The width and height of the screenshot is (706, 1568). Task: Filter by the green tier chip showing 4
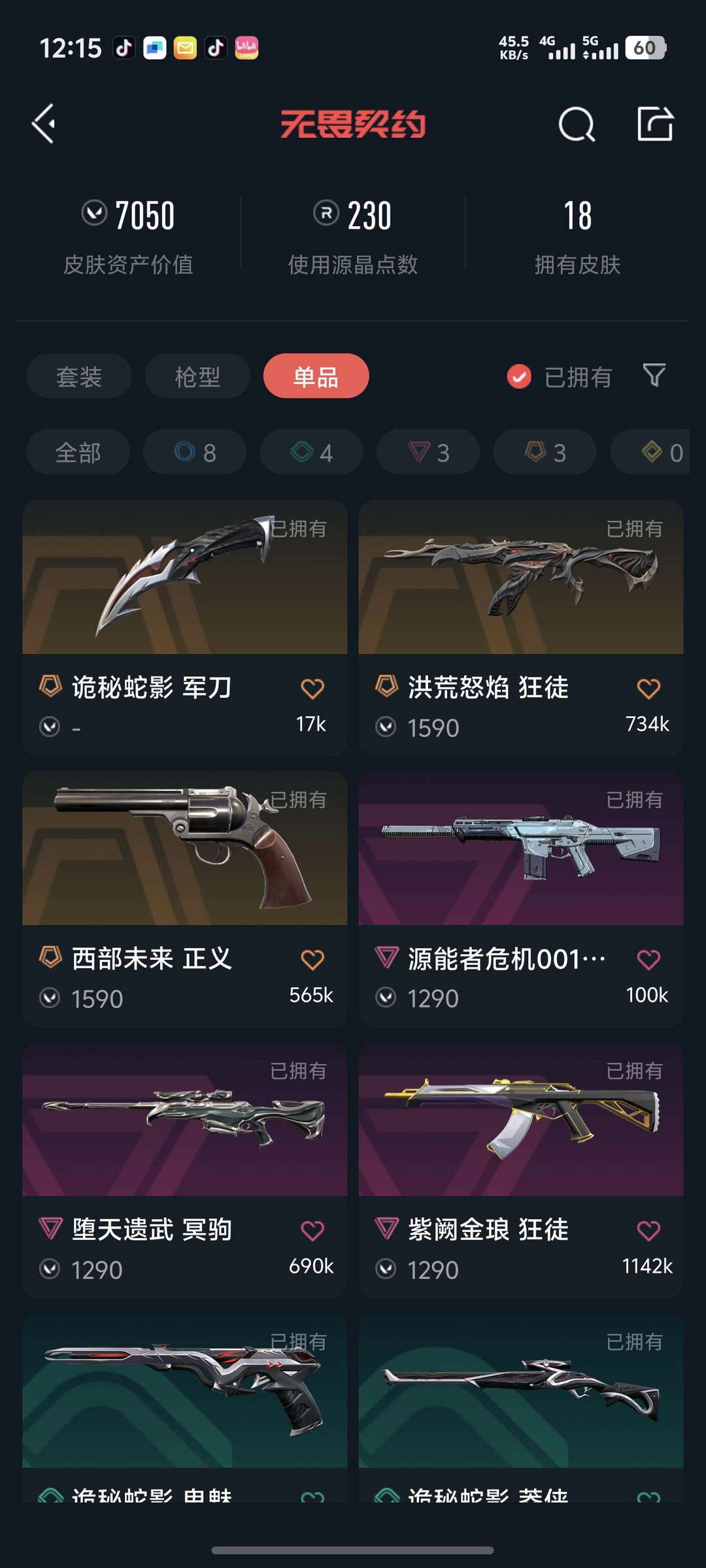[312, 452]
